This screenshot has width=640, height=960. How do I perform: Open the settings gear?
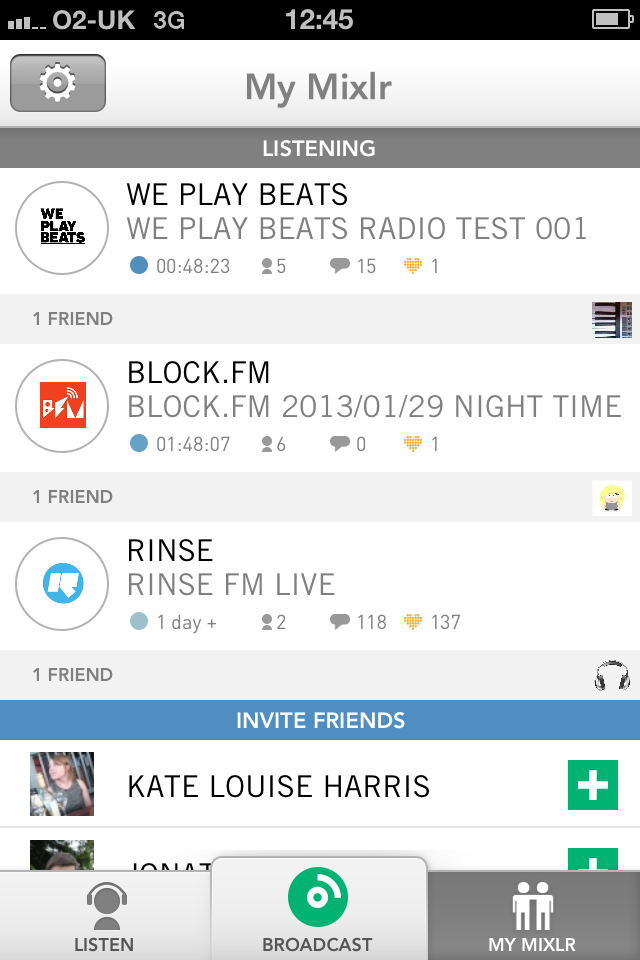[58, 83]
